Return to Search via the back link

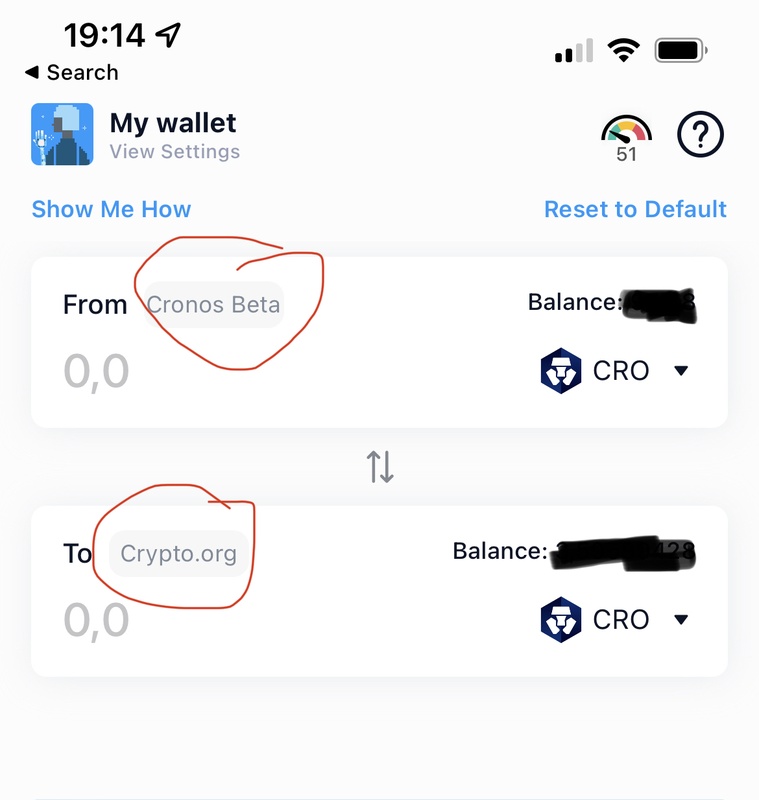(x=70, y=72)
